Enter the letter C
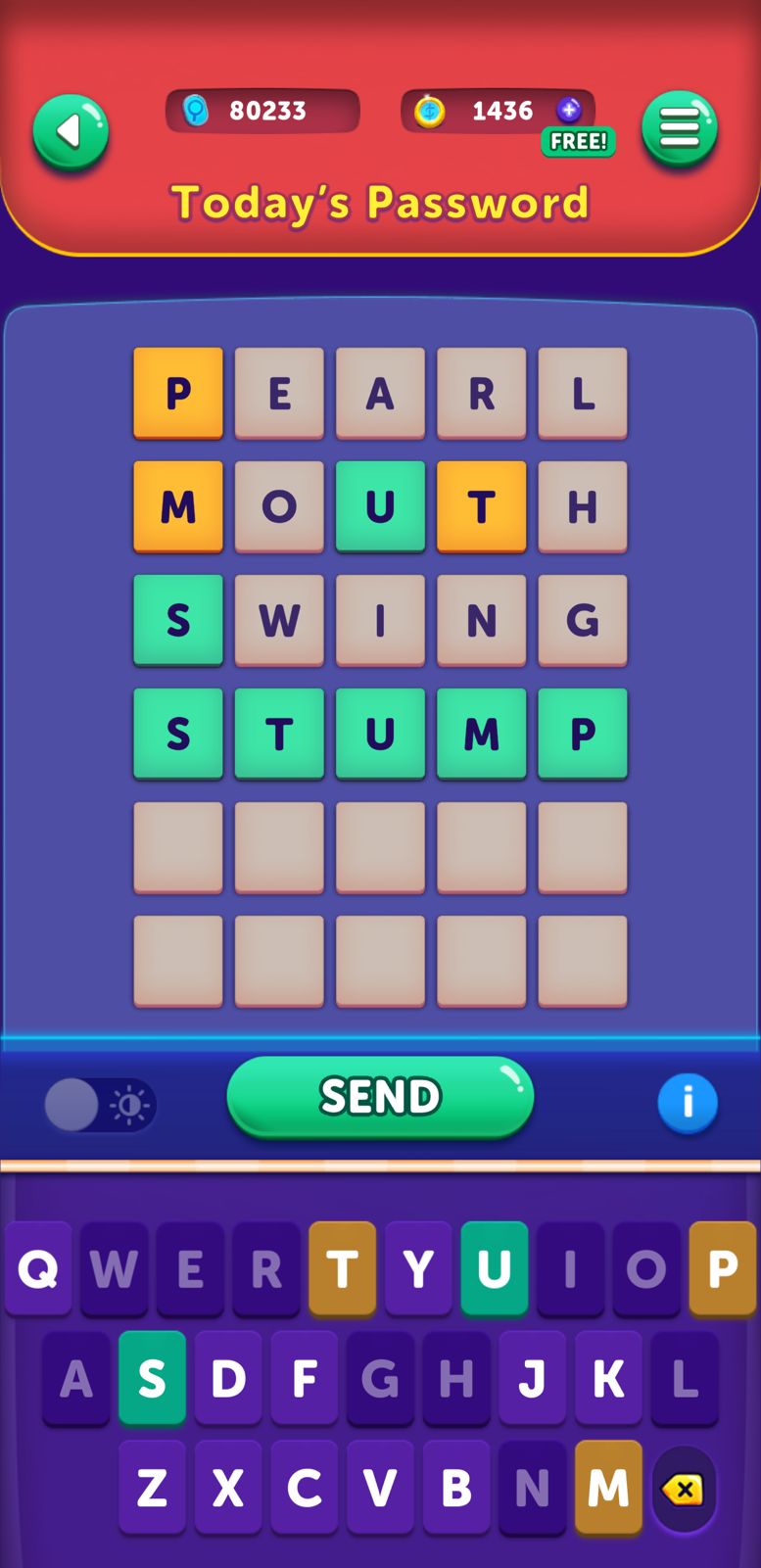Viewport: 761px width, 1568px height. coord(304,1488)
